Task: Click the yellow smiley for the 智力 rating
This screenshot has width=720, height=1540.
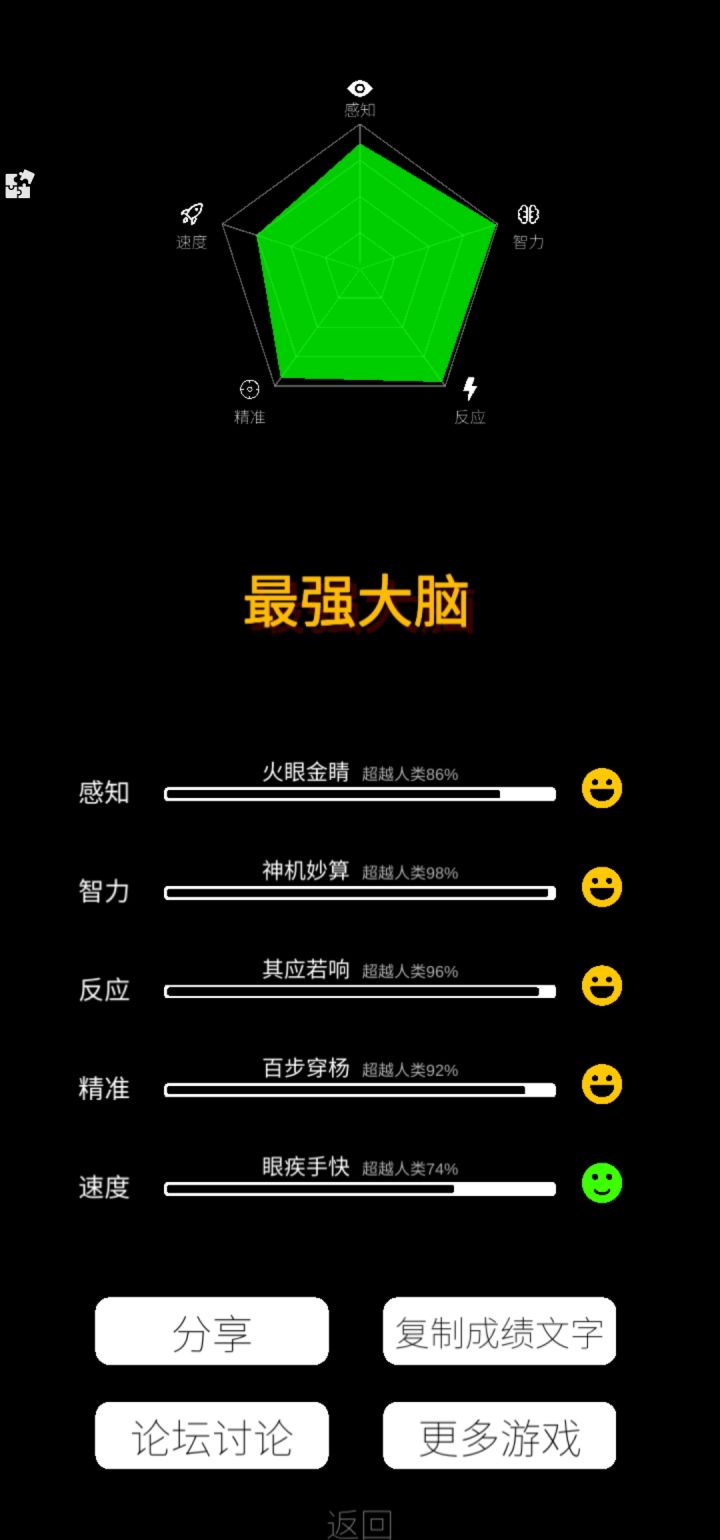Action: (600, 887)
